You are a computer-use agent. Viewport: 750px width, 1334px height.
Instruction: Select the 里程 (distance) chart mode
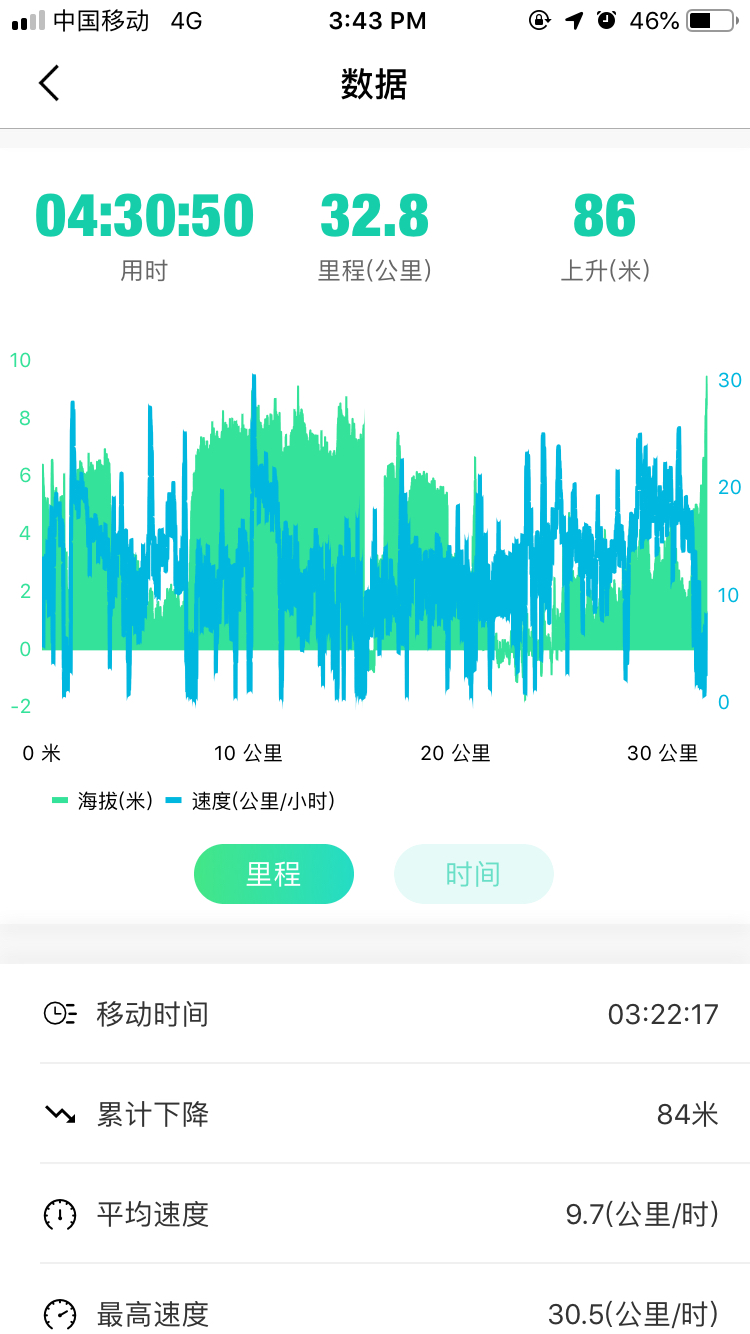pyautogui.click(x=273, y=874)
